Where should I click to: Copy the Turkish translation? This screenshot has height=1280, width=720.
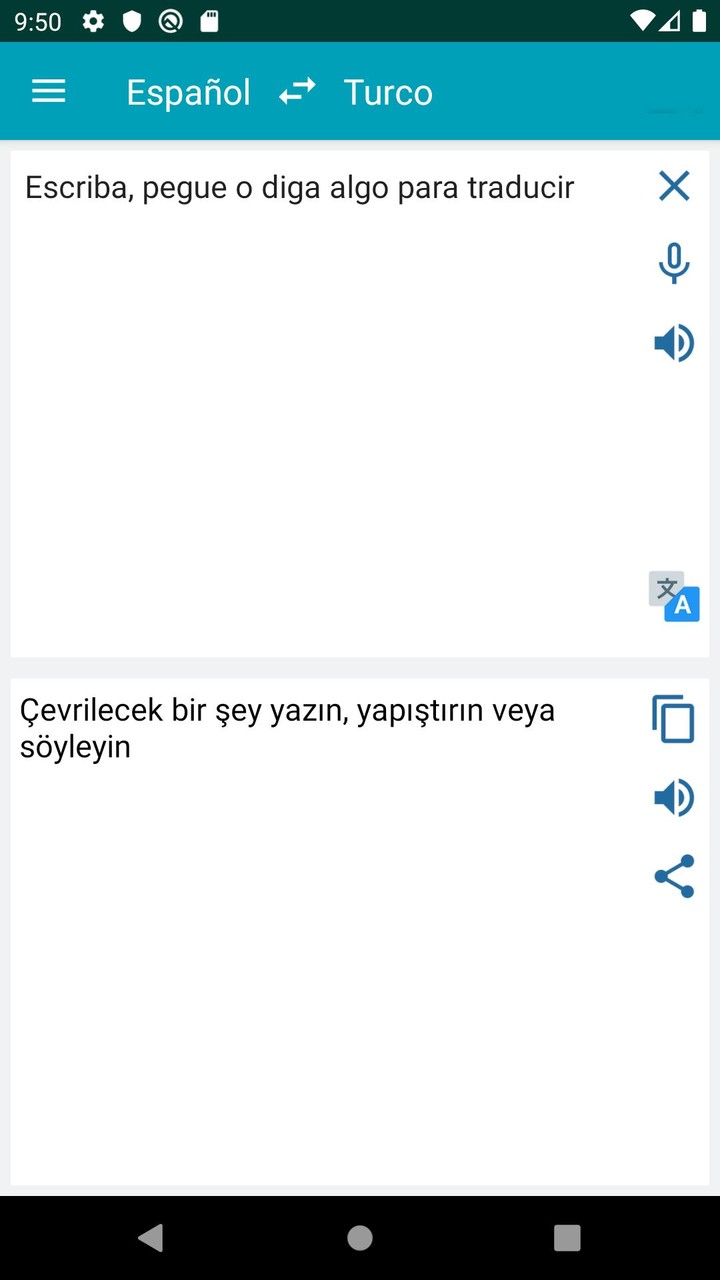[x=672, y=718]
